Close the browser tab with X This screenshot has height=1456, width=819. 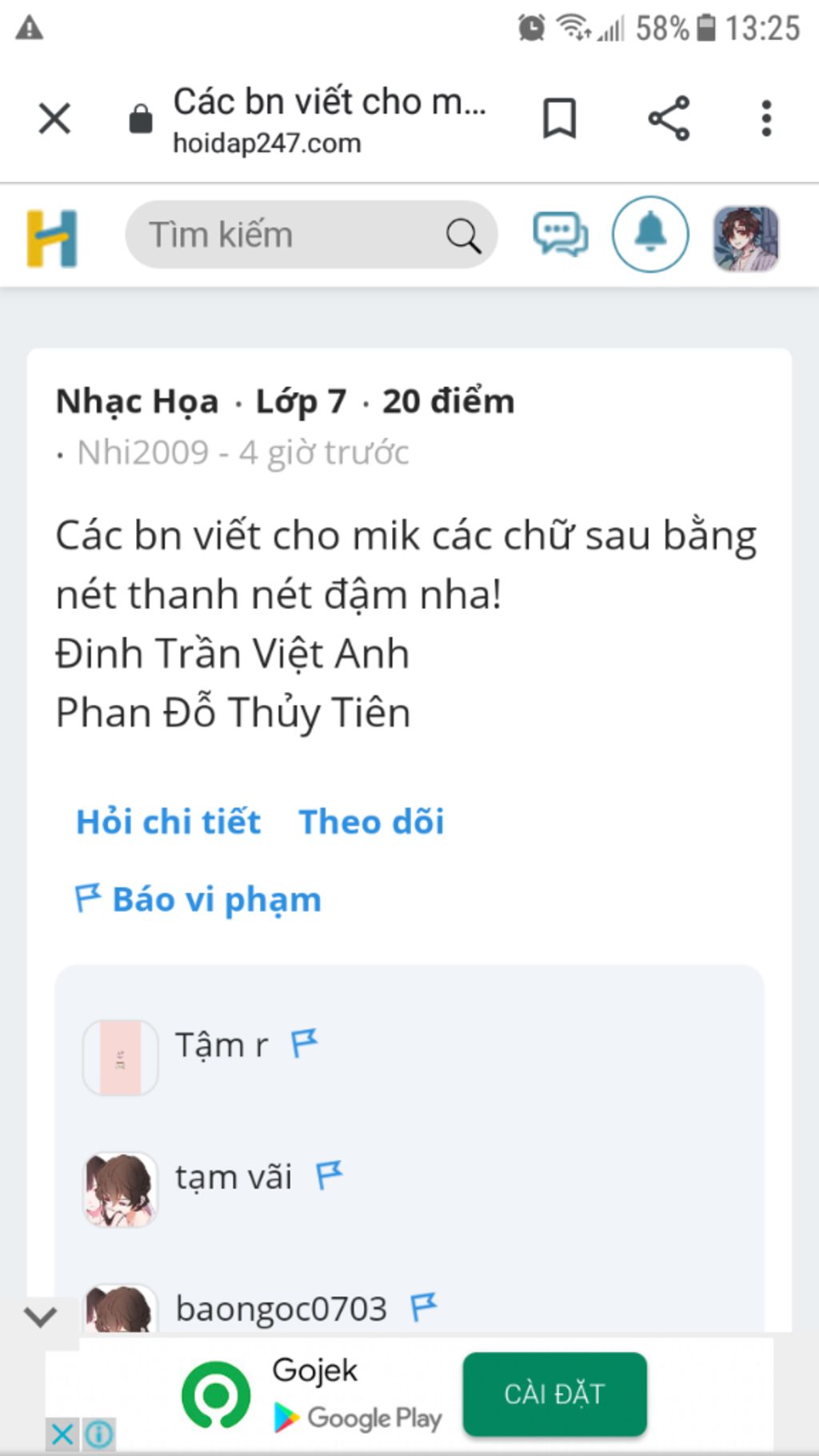[x=54, y=119]
